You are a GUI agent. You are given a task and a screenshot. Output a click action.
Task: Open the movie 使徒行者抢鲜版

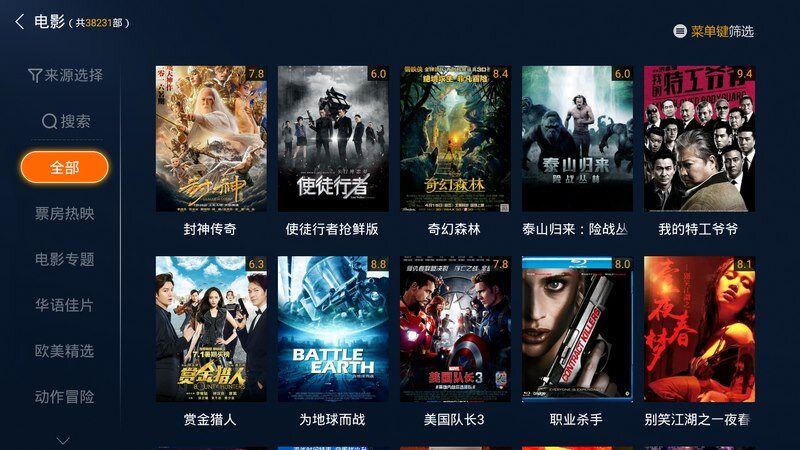coord(333,139)
